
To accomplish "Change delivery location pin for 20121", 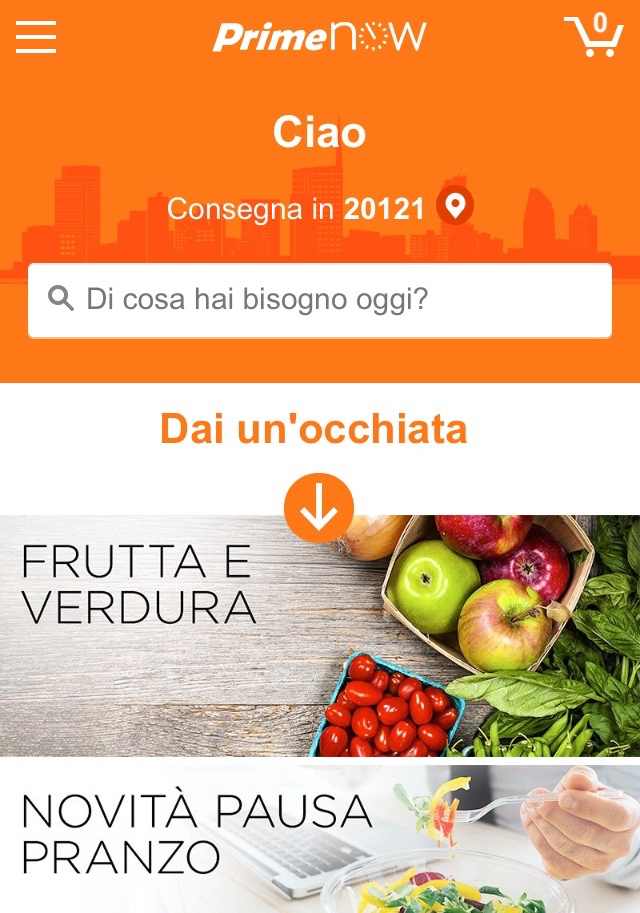I will 455,207.
